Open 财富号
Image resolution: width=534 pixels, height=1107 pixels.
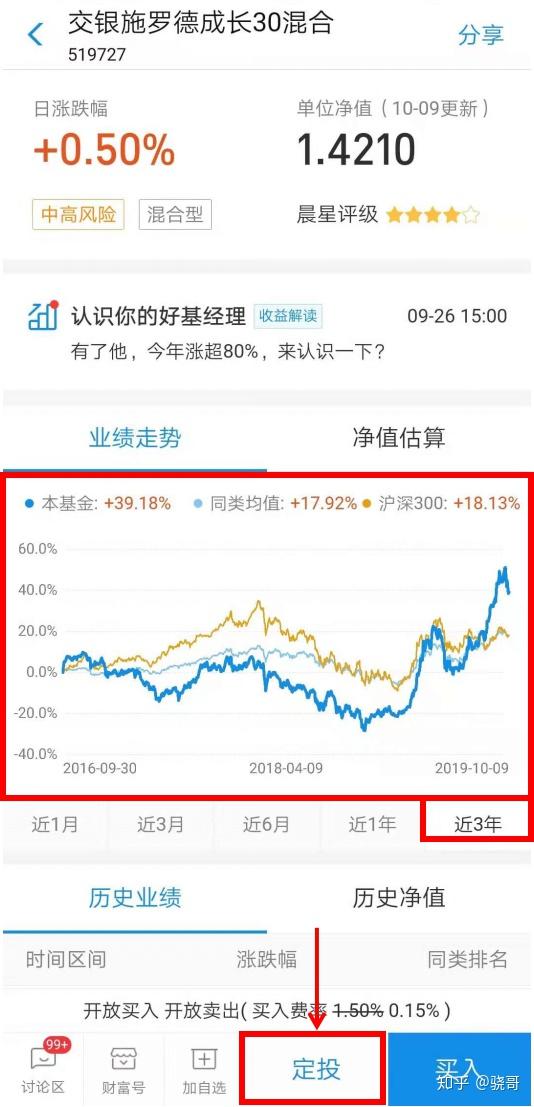[x=123, y=1070]
